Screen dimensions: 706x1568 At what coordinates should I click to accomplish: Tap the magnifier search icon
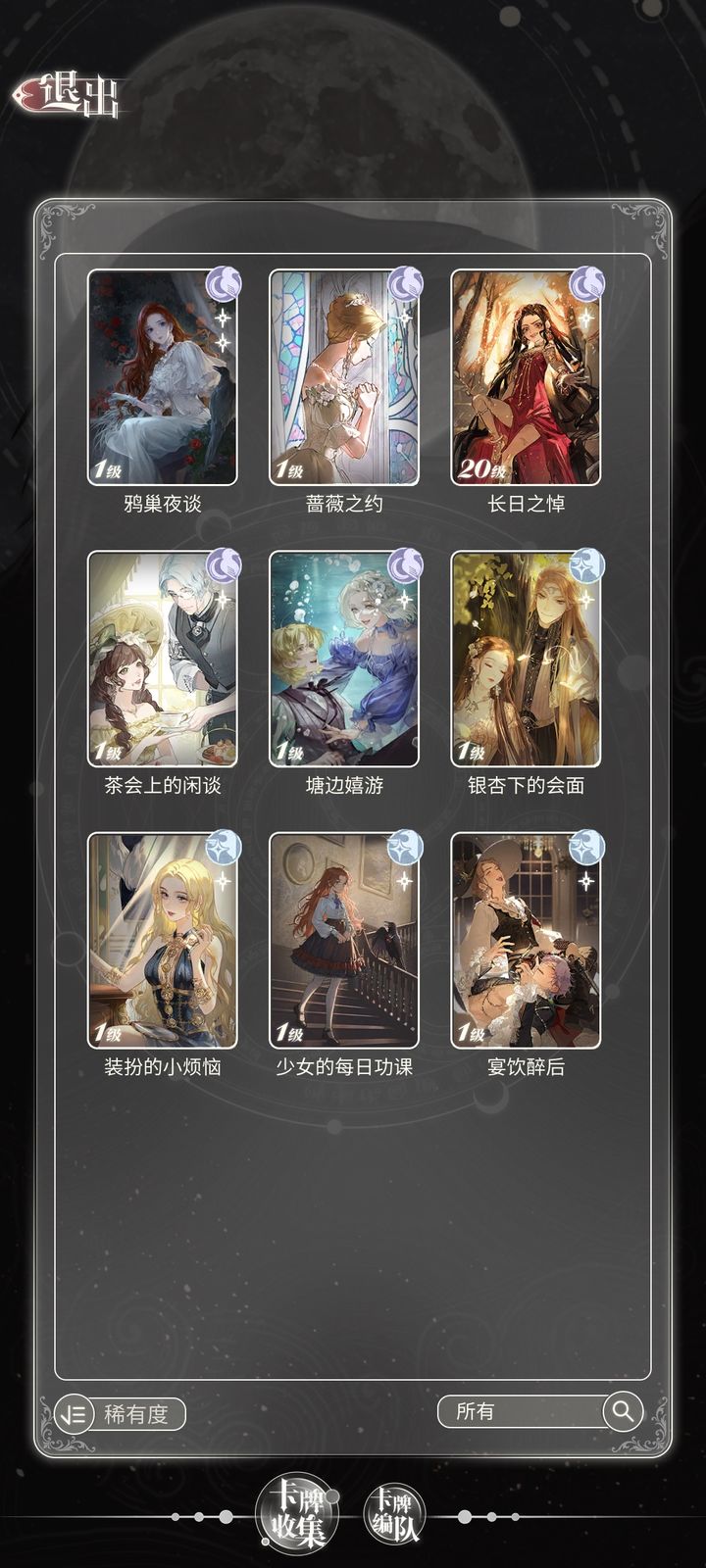click(622, 1411)
